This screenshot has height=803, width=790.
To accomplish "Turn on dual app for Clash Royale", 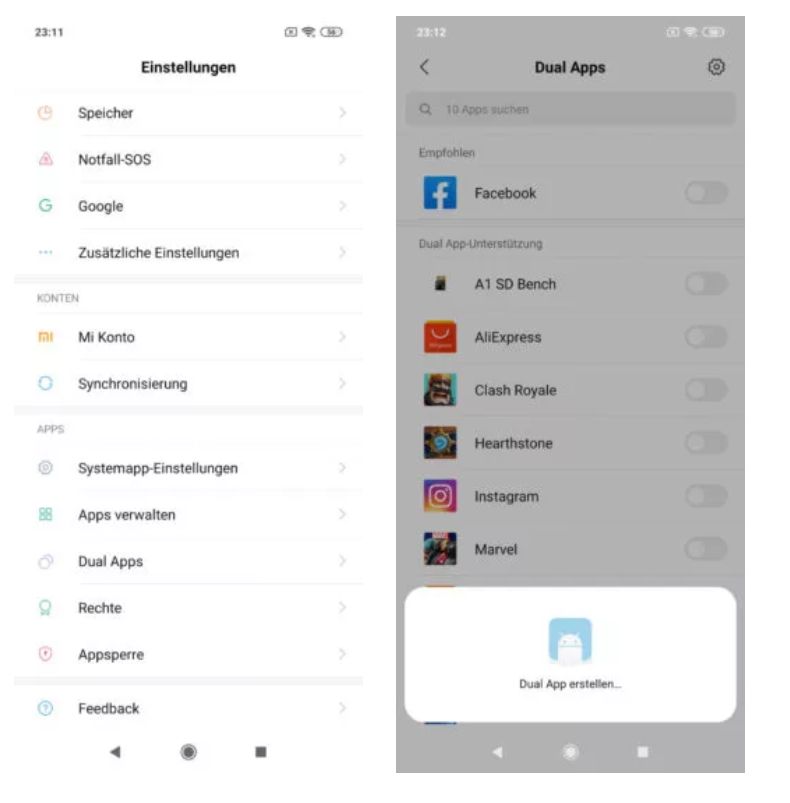I will click(x=707, y=390).
